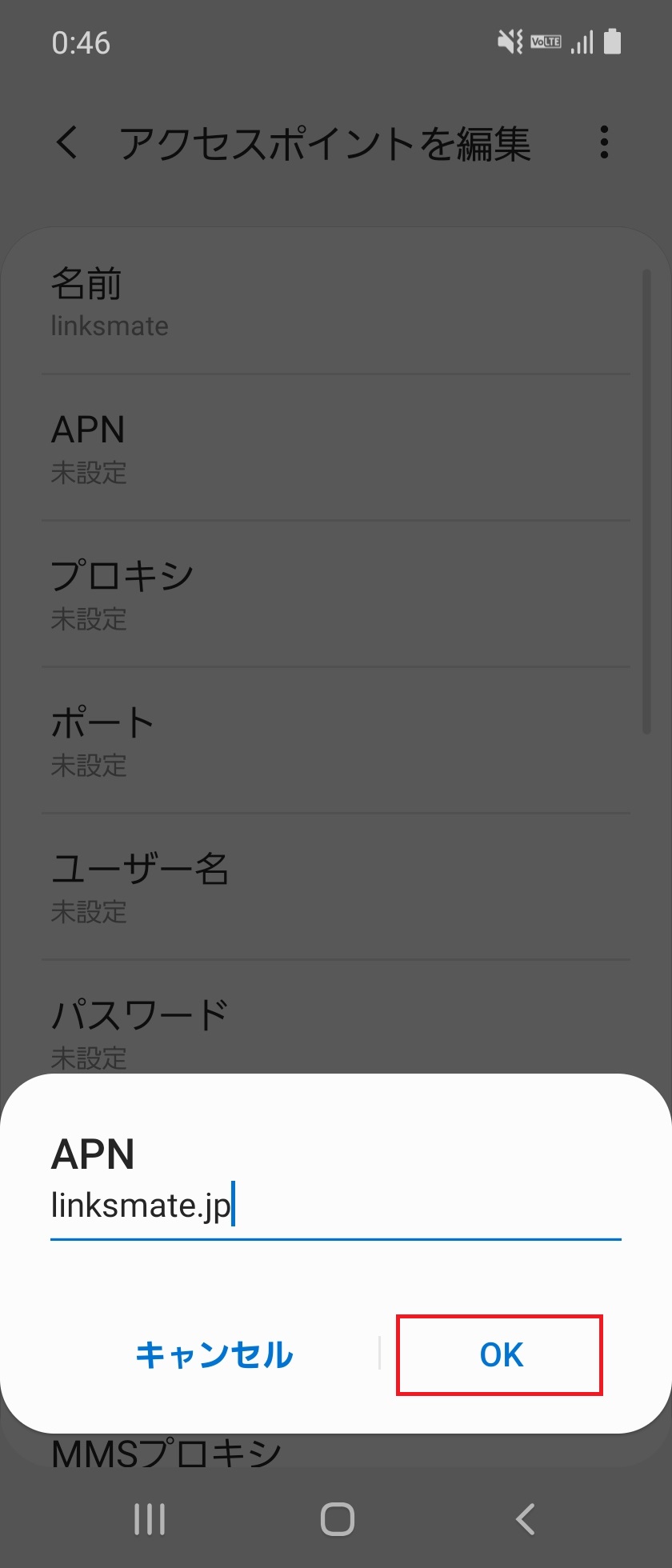Image resolution: width=672 pixels, height=1568 pixels.
Task: Open the プロキシ setting
Action: coord(336,594)
